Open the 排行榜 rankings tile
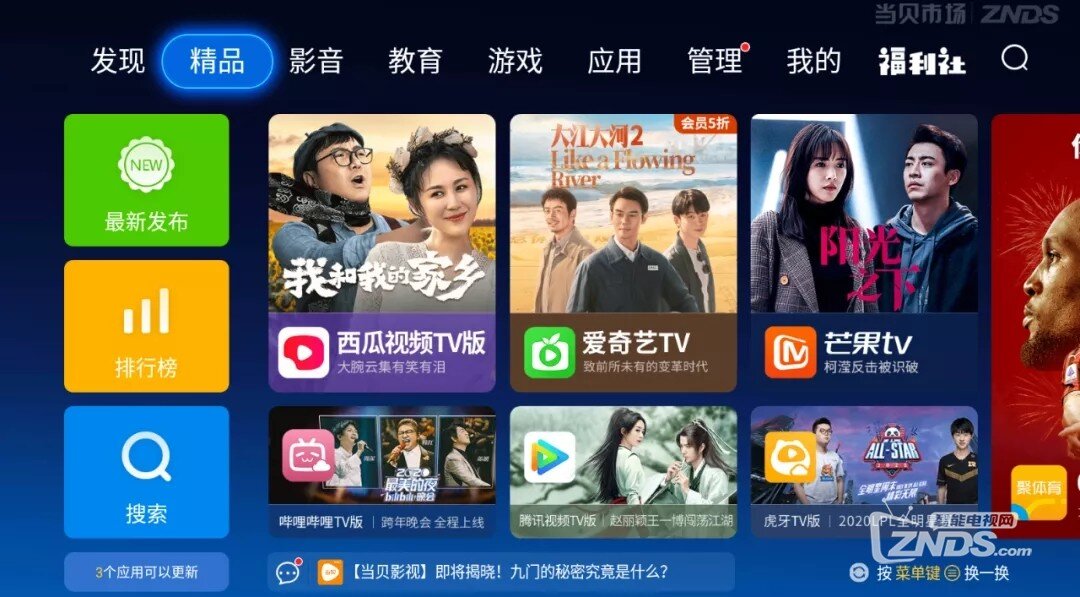 coord(146,326)
